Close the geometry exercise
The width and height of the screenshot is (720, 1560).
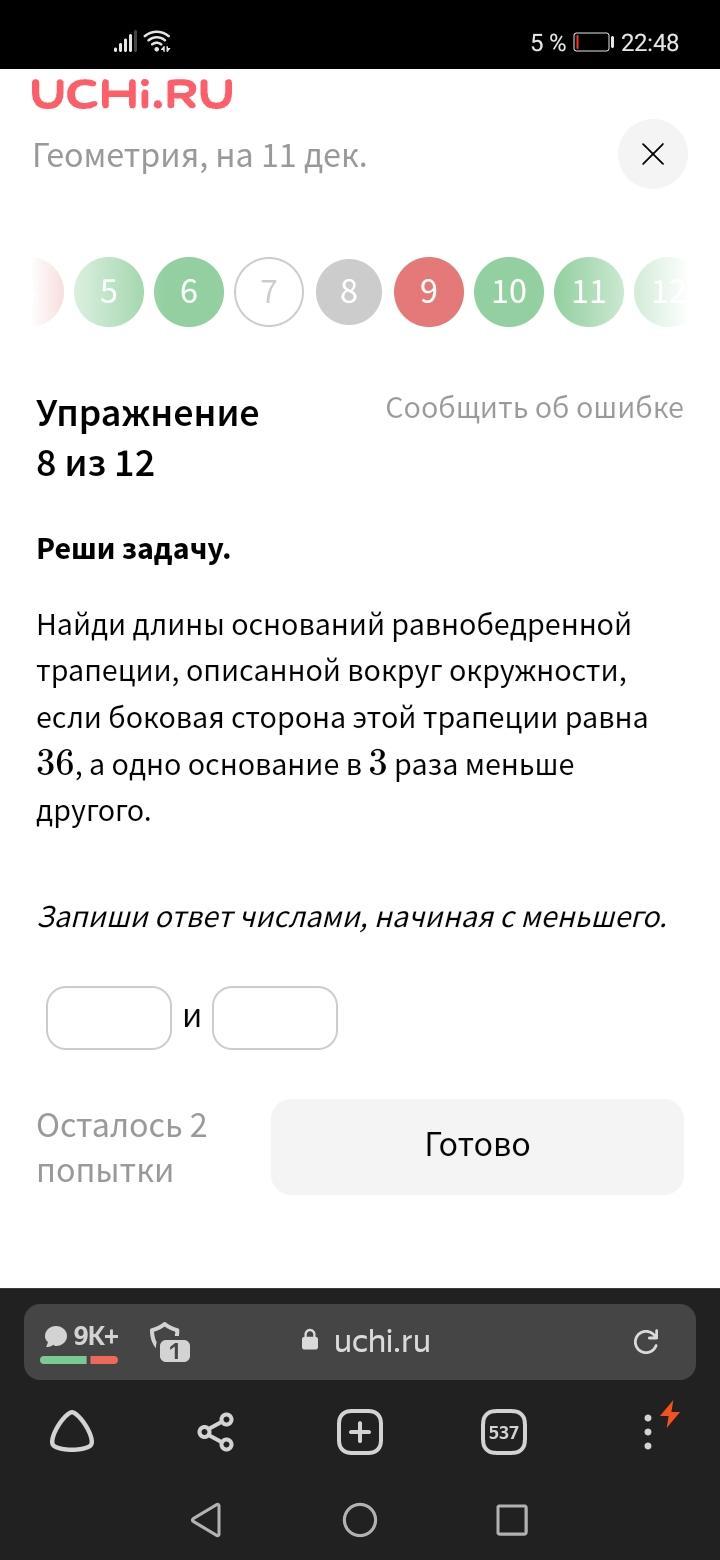tap(653, 154)
